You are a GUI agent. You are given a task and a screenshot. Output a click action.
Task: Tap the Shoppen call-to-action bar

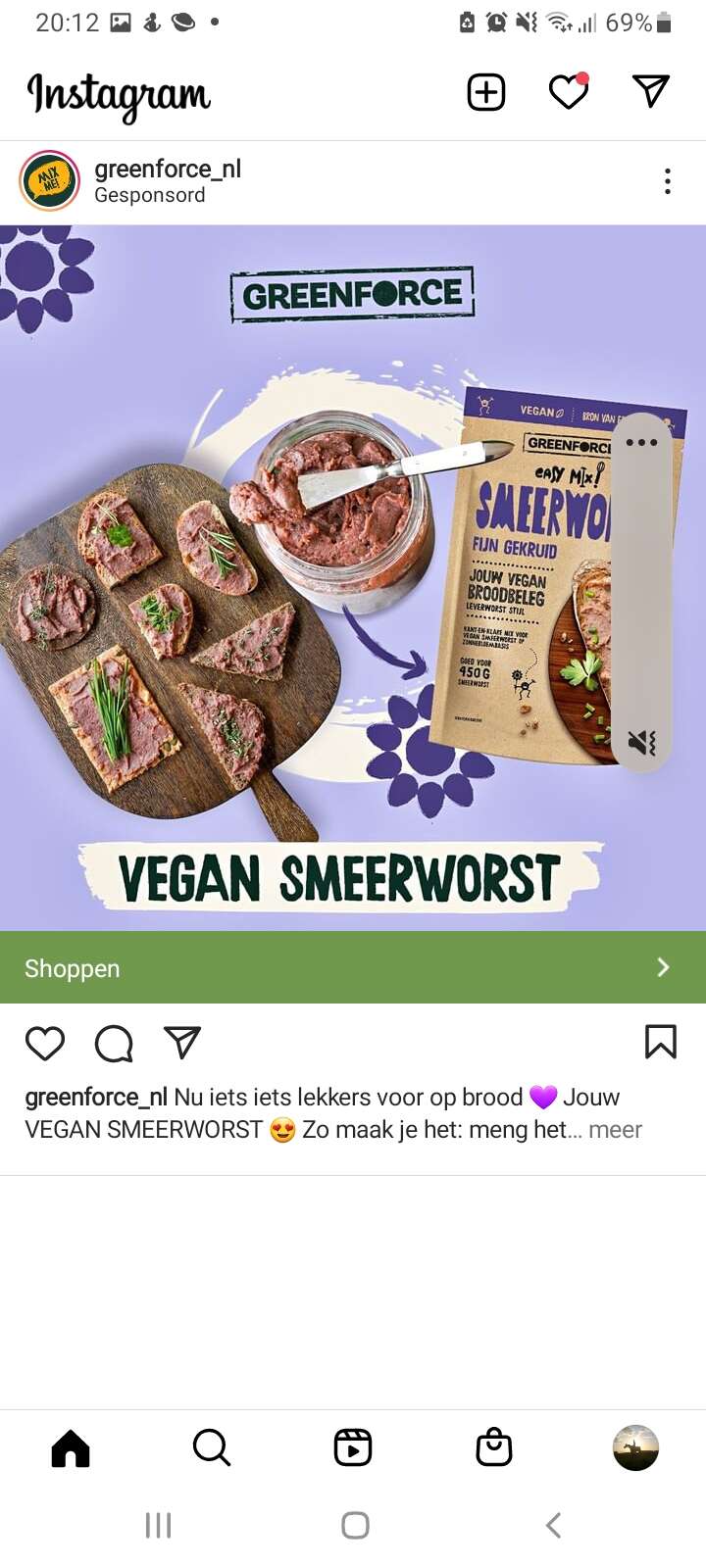(x=353, y=967)
